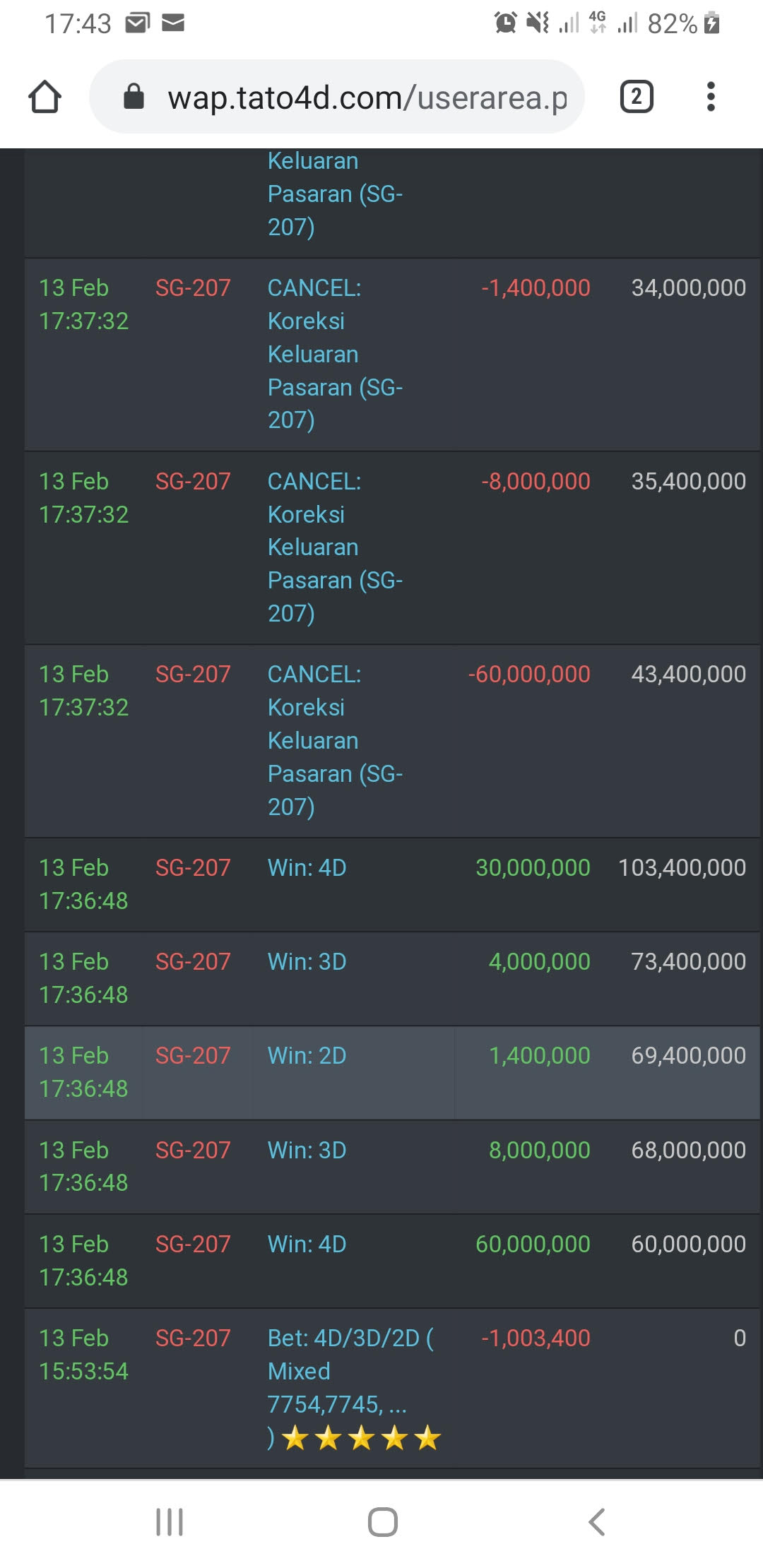
Task: Show recent apps from the navigation bar
Action: [x=170, y=1522]
